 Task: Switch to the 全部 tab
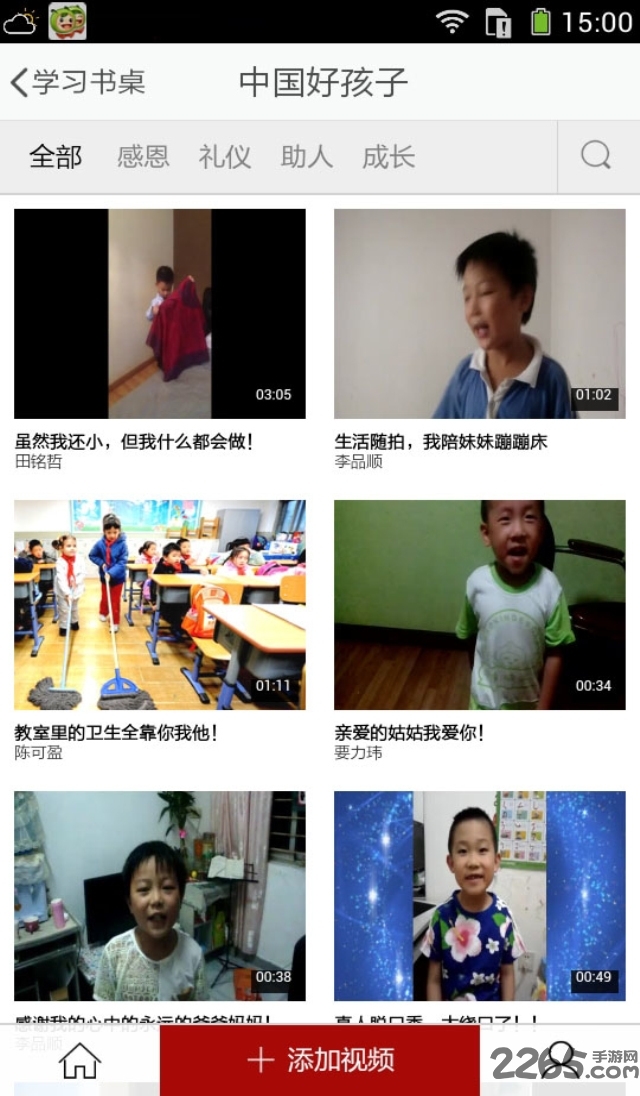click(x=56, y=157)
